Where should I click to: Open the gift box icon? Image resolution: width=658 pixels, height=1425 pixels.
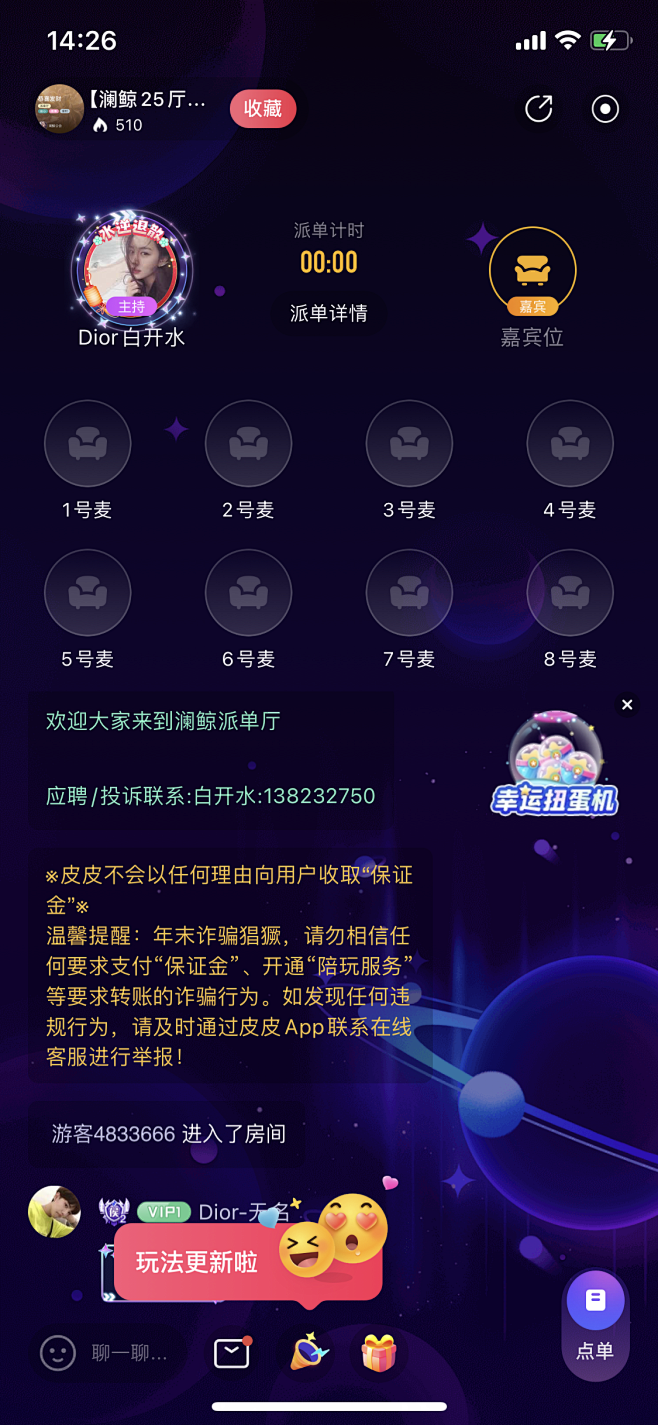pos(379,1354)
